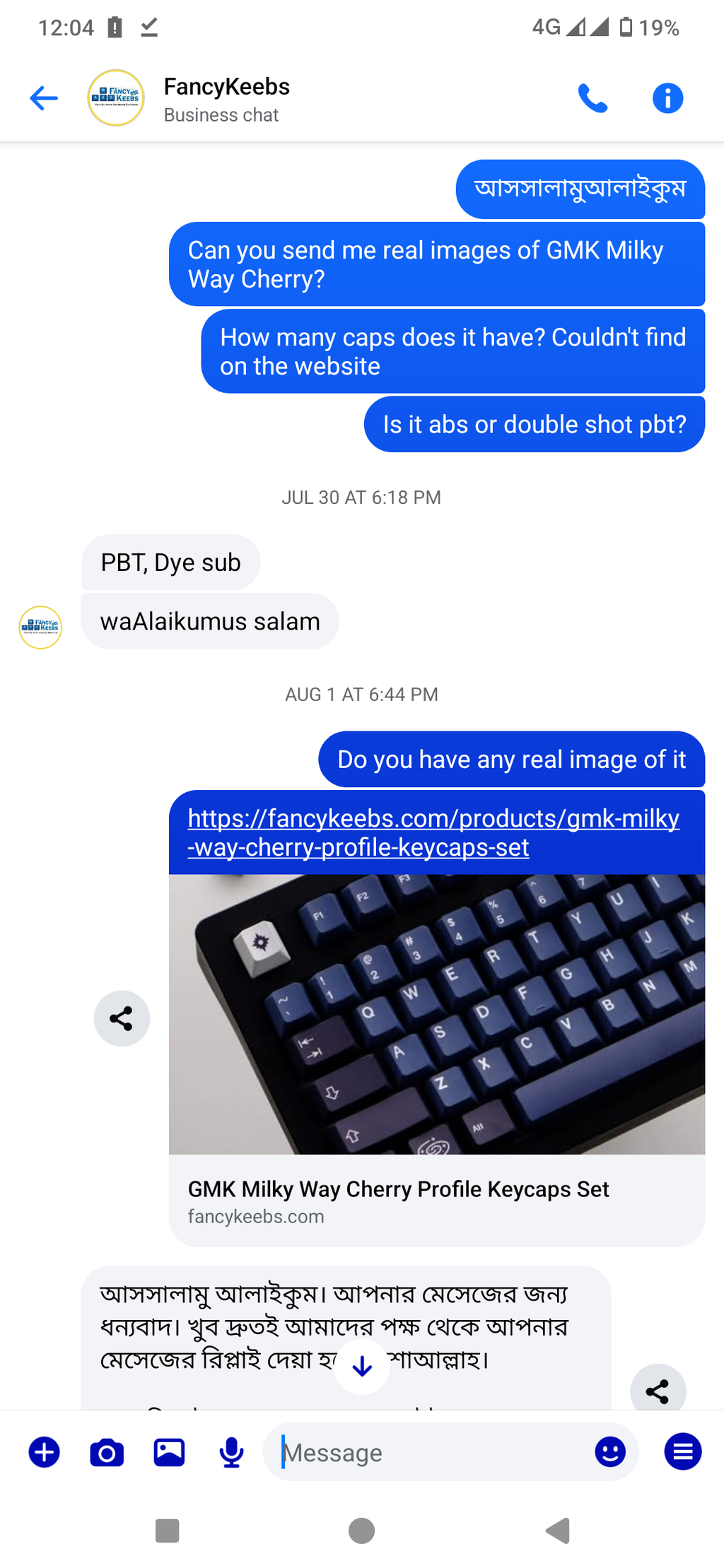Go back from the FancyKeebs chat
Screen dimensions: 724x1568
pyautogui.click(x=44, y=98)
